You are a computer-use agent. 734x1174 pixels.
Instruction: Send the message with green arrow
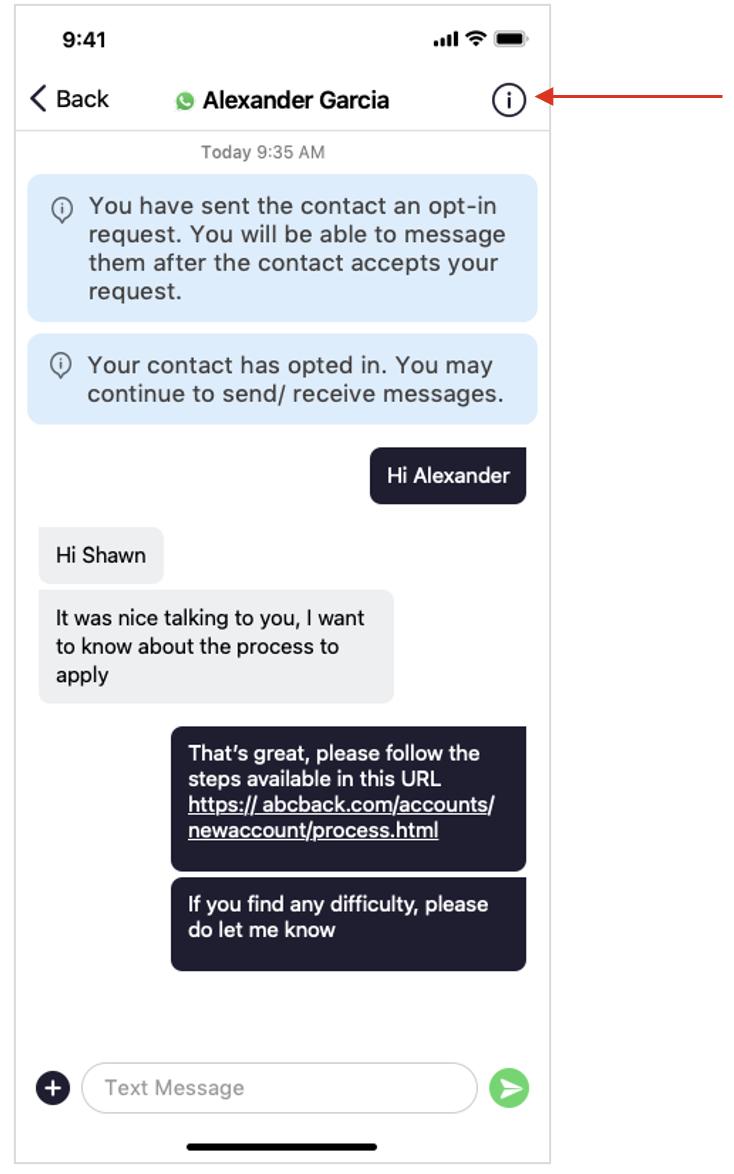tap(509, 1088)
